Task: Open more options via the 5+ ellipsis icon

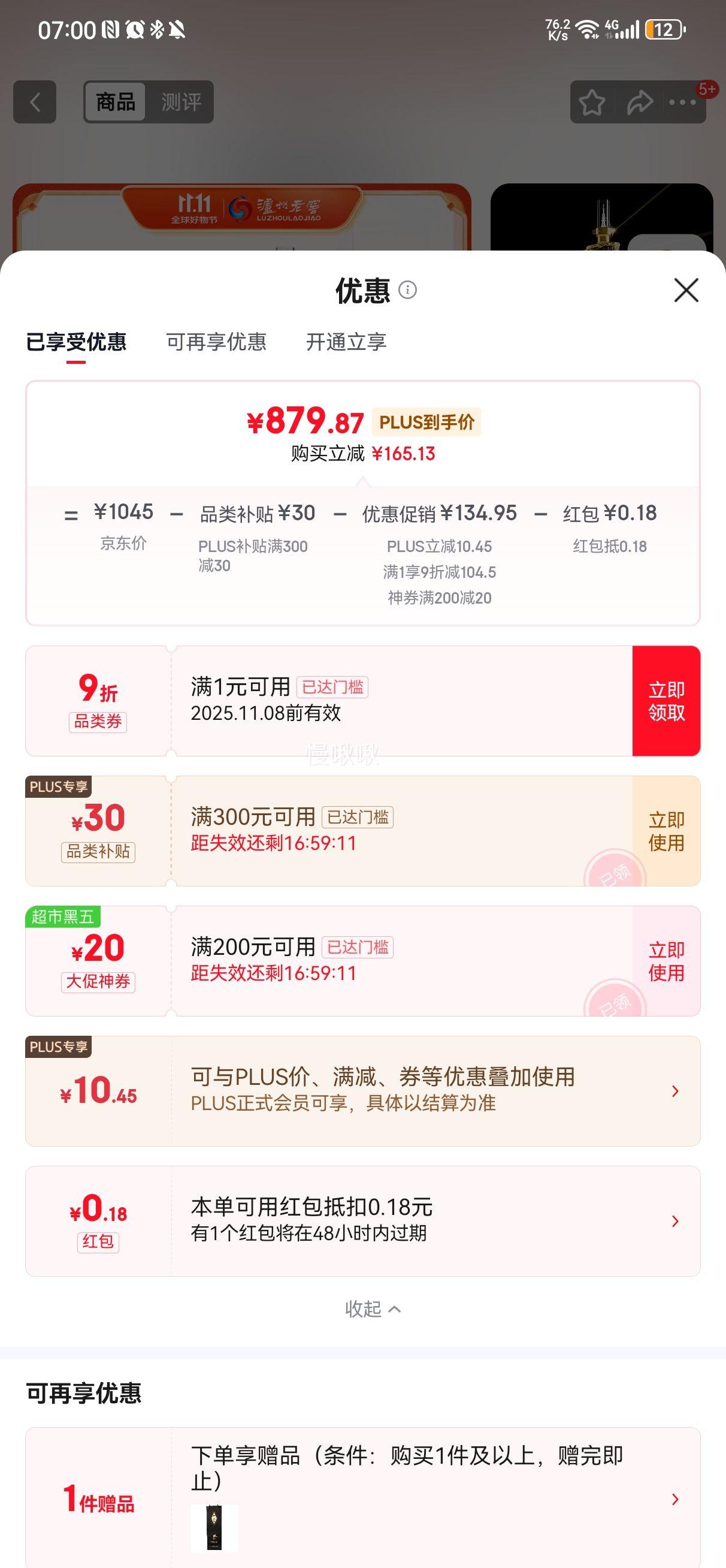Action: [683, 102]
